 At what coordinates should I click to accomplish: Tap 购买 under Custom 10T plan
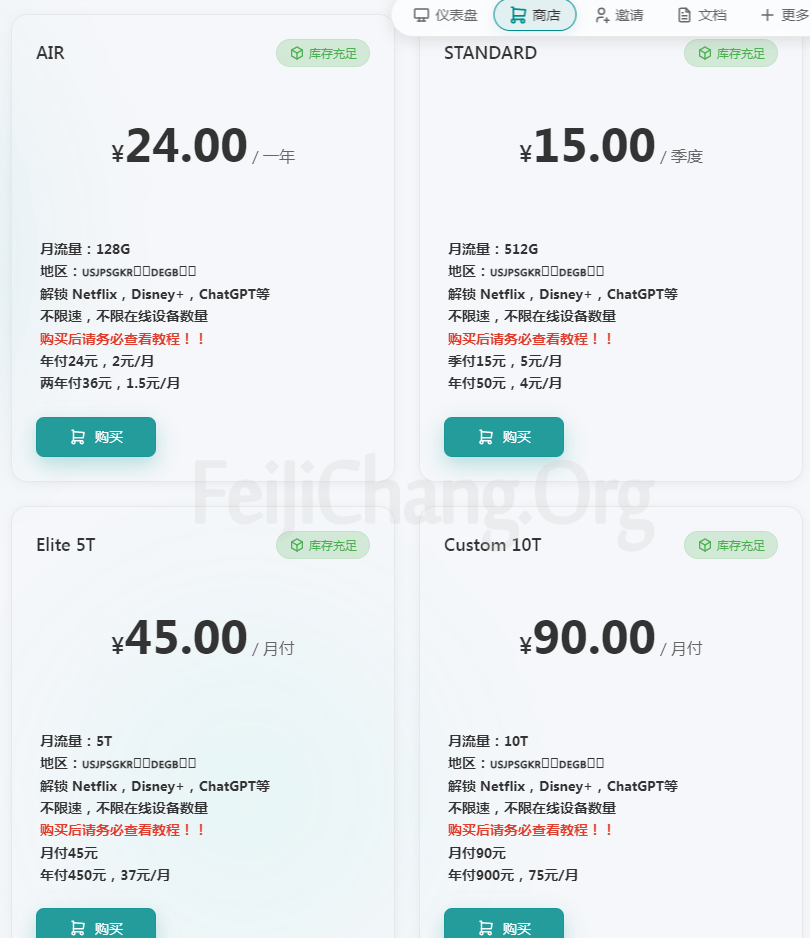[504, 926]
